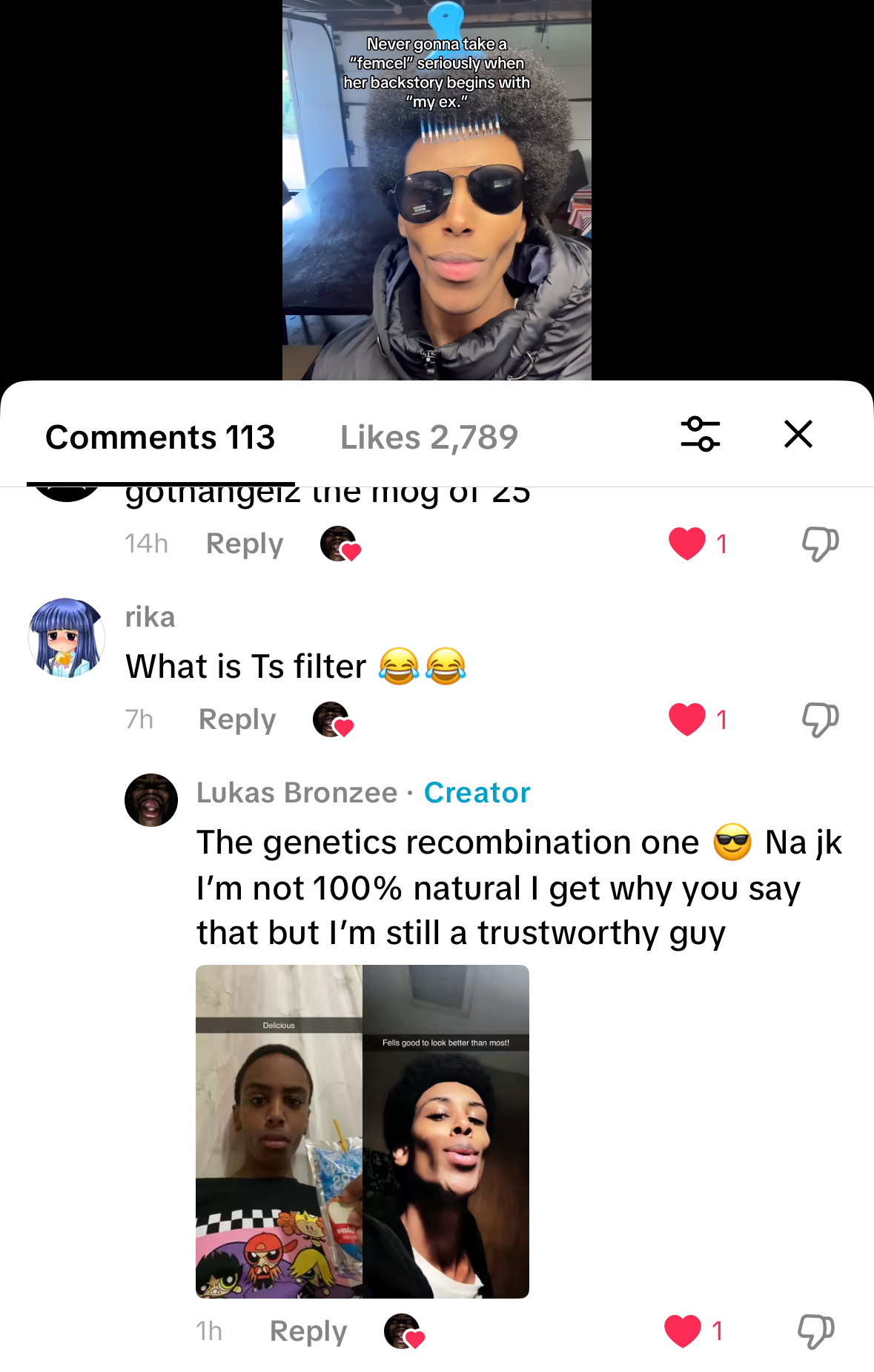Close the comments panel
The image size is (874, 1372).
point(798,434)
